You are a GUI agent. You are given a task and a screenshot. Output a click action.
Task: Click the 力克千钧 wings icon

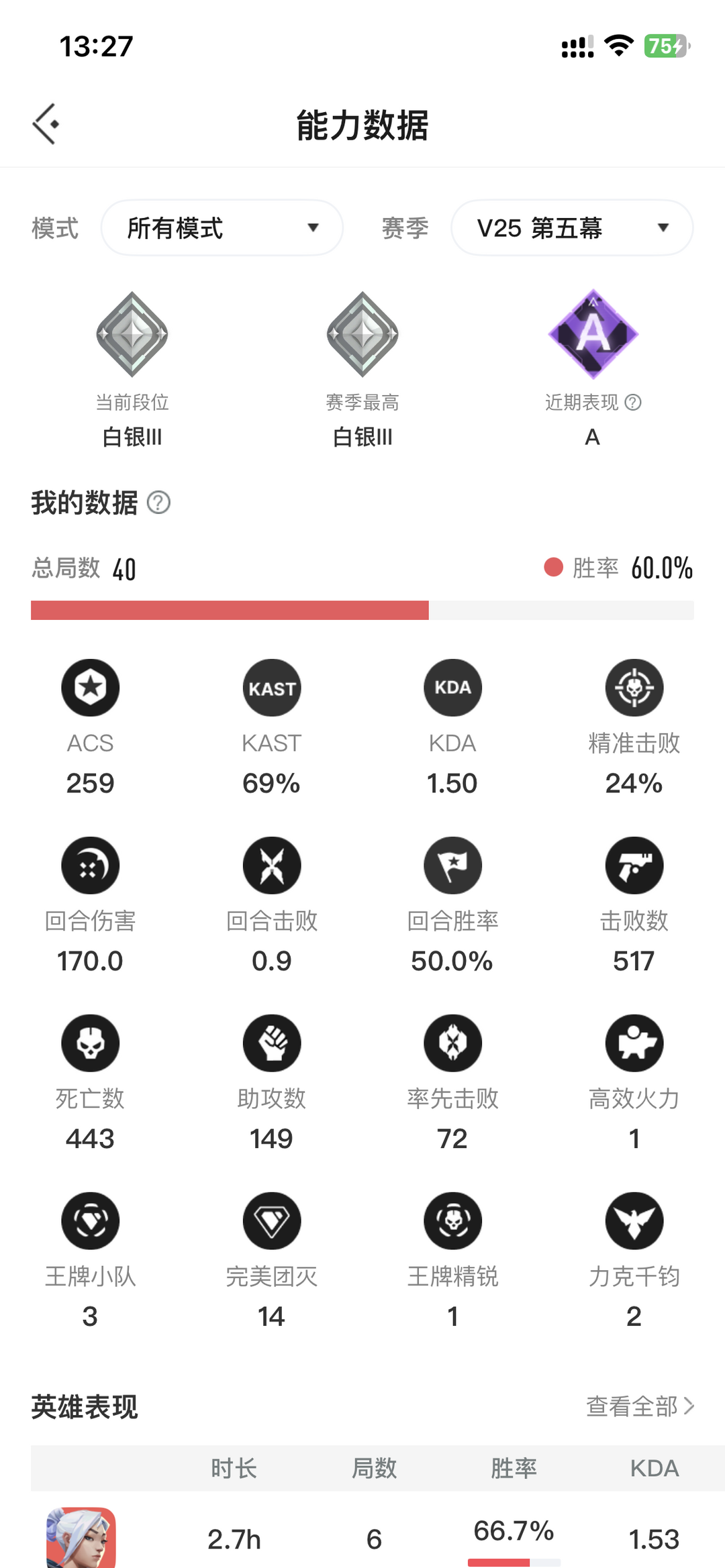tap(634, 1220)
